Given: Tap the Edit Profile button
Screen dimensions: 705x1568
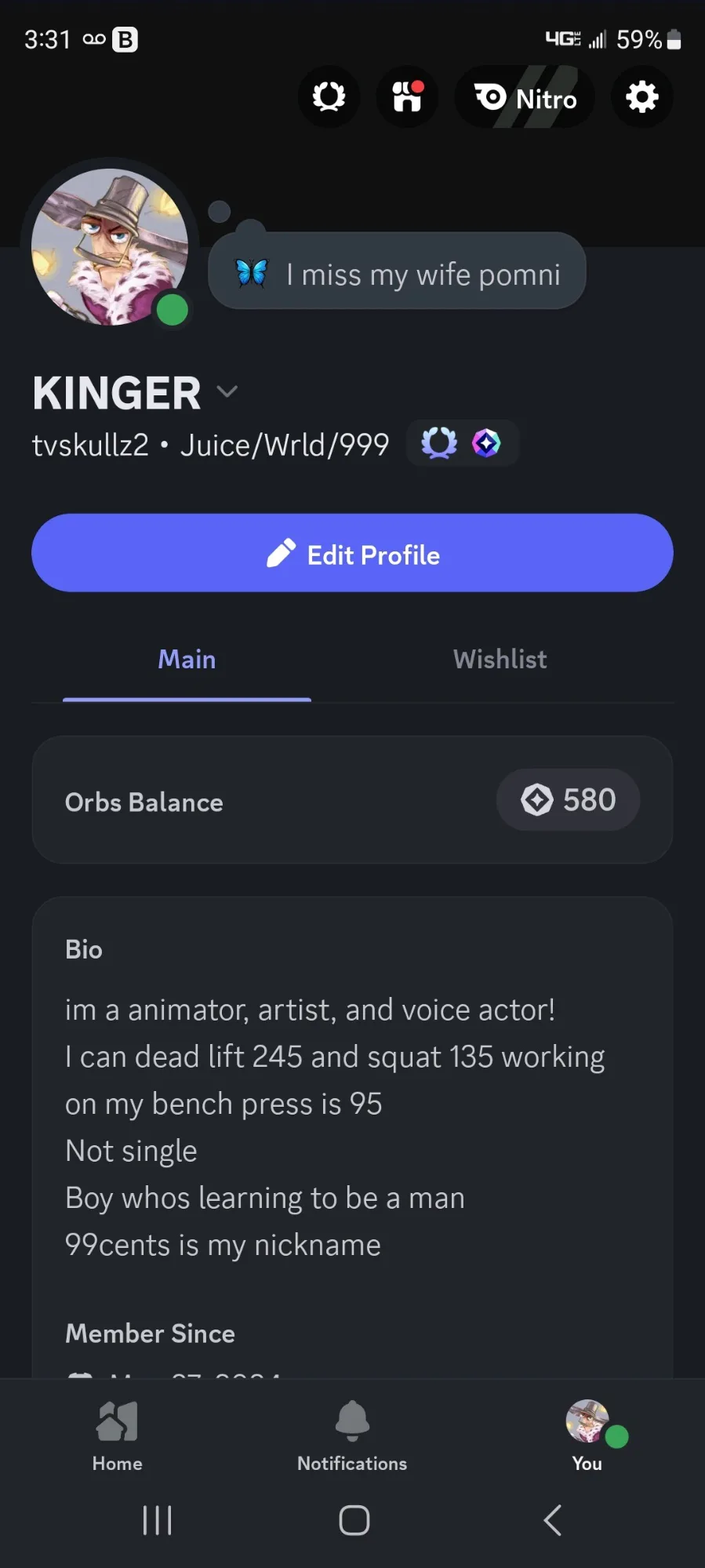Looking at the screenshot, I should pos(352,553).
